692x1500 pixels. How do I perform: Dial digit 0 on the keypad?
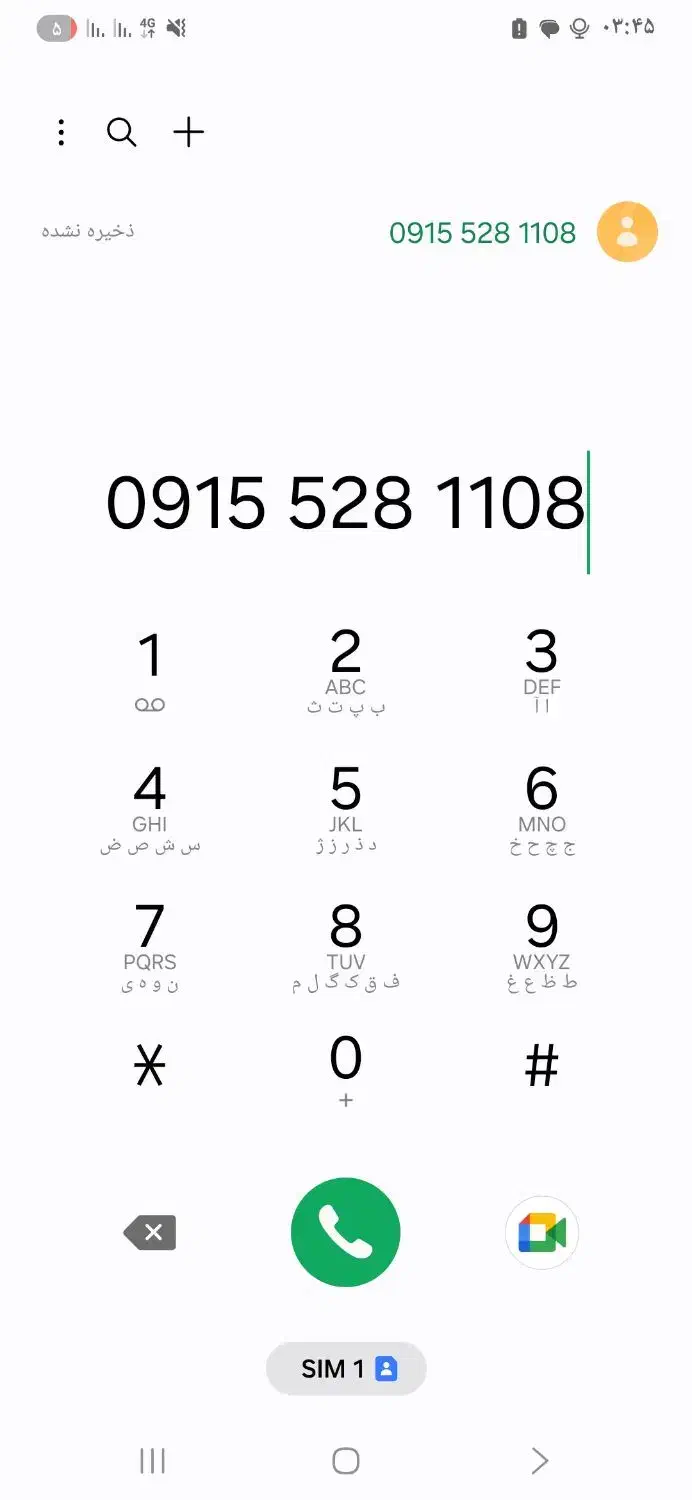point(345,1070)
